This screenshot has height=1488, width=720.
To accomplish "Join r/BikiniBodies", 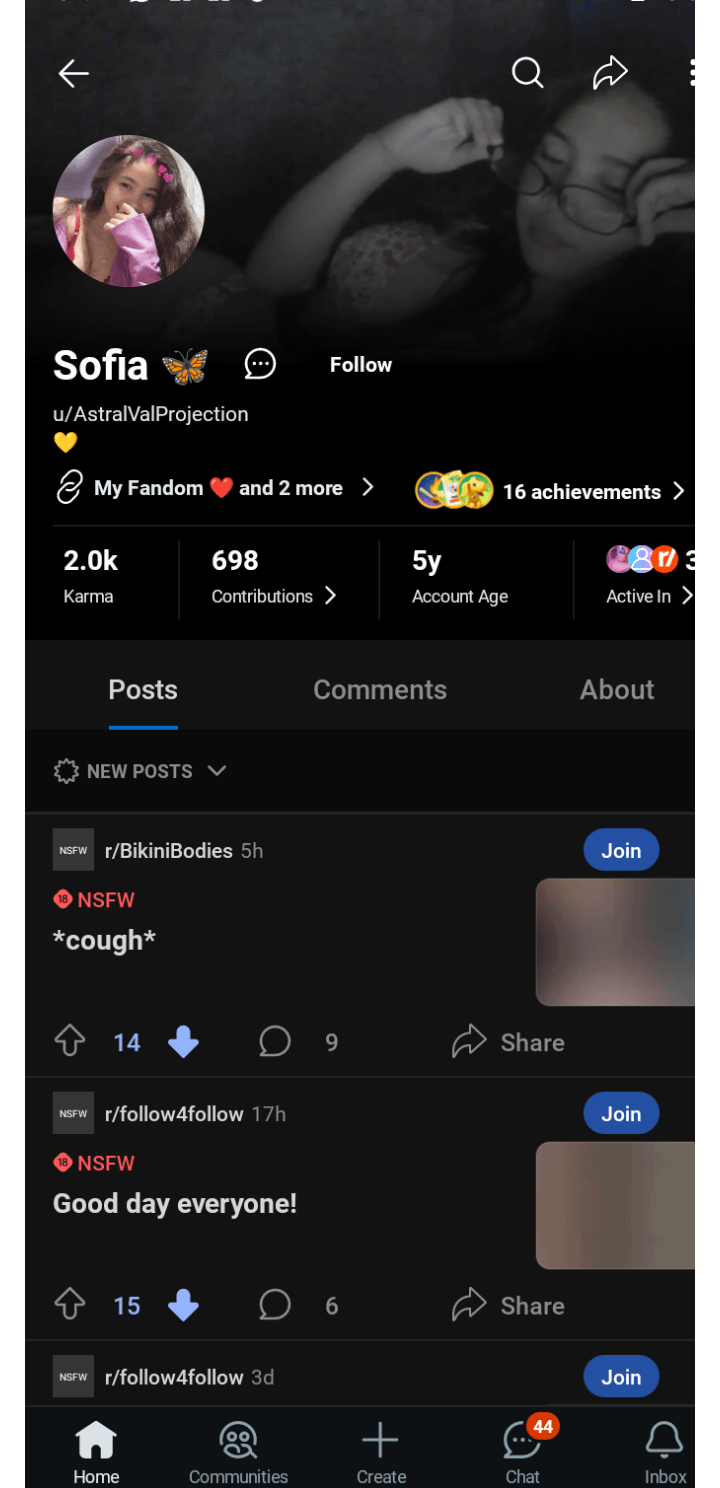I will pos(620,850).
